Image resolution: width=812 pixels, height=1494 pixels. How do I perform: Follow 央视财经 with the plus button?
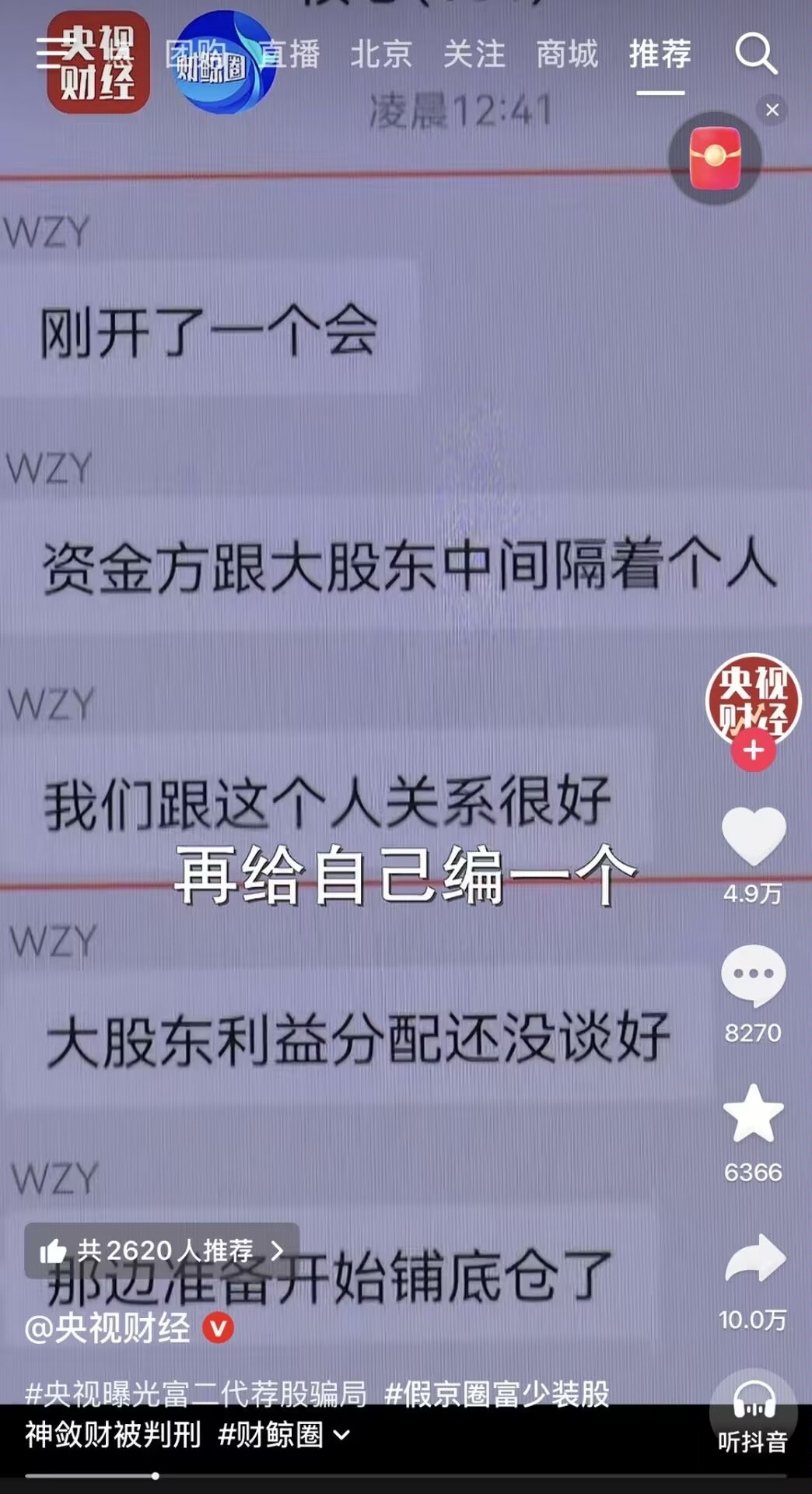753,750
